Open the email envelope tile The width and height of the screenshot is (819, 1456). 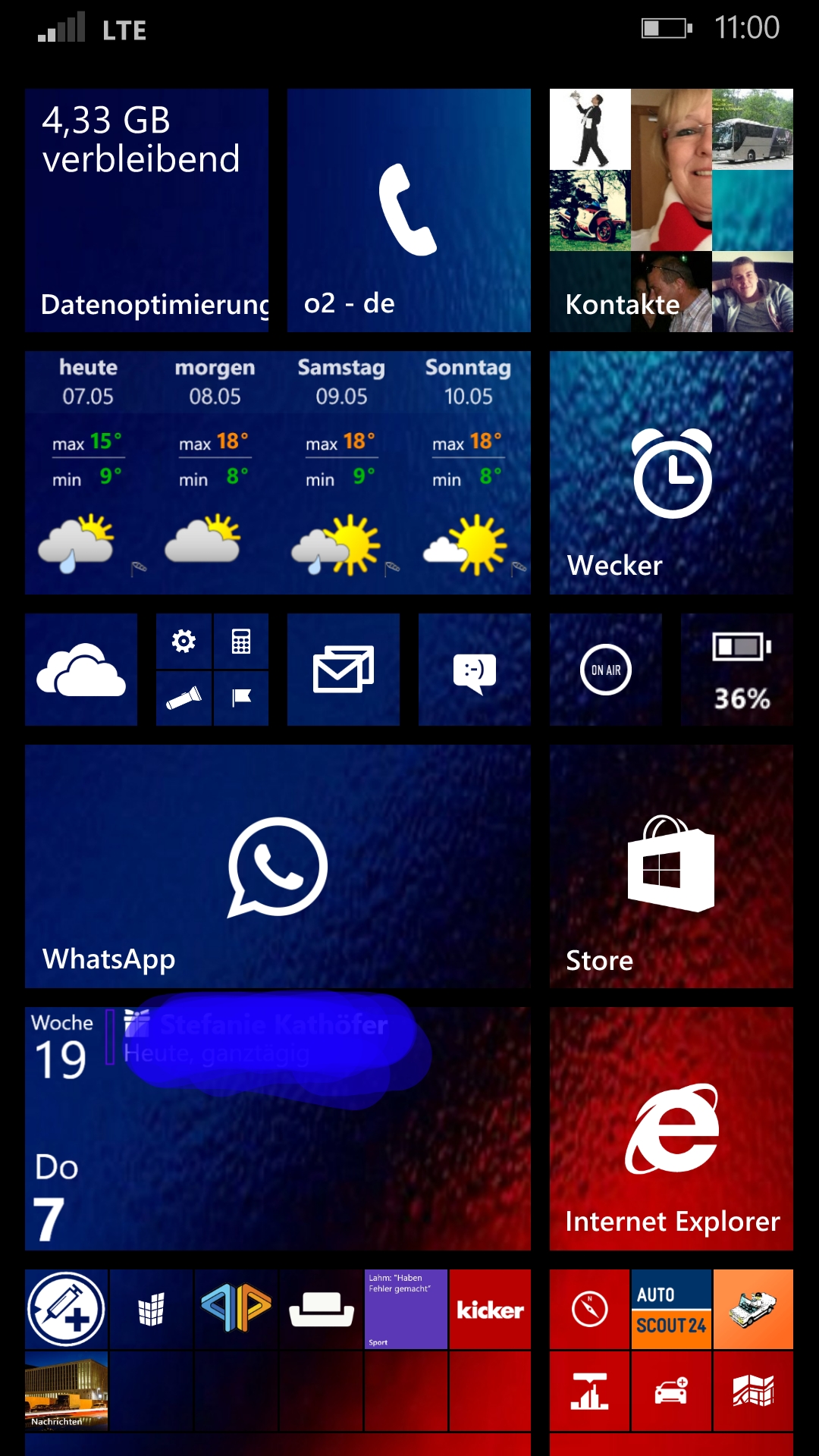tap(344, 670)
